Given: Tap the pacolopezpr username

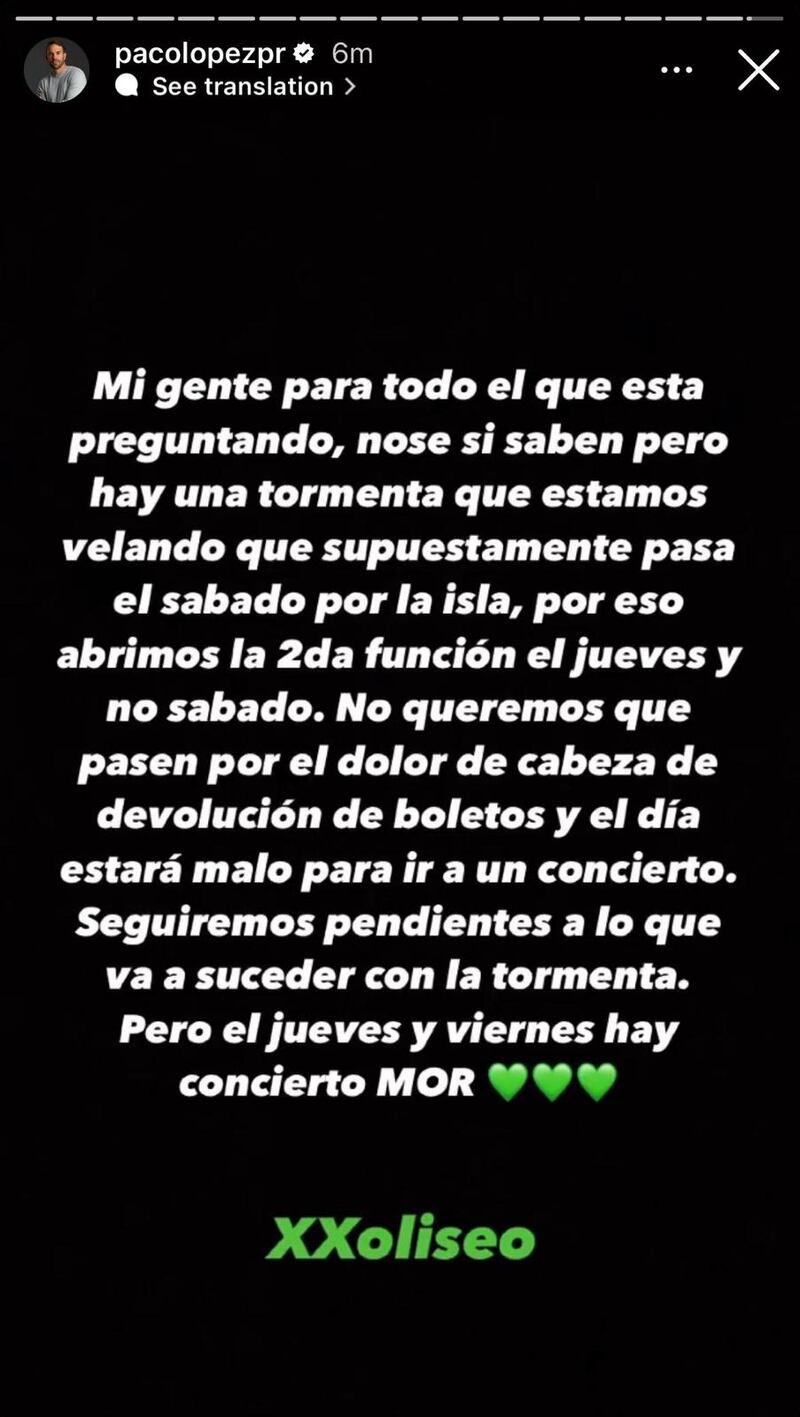Looking at the screenshot, I should (x=200, y=54).
